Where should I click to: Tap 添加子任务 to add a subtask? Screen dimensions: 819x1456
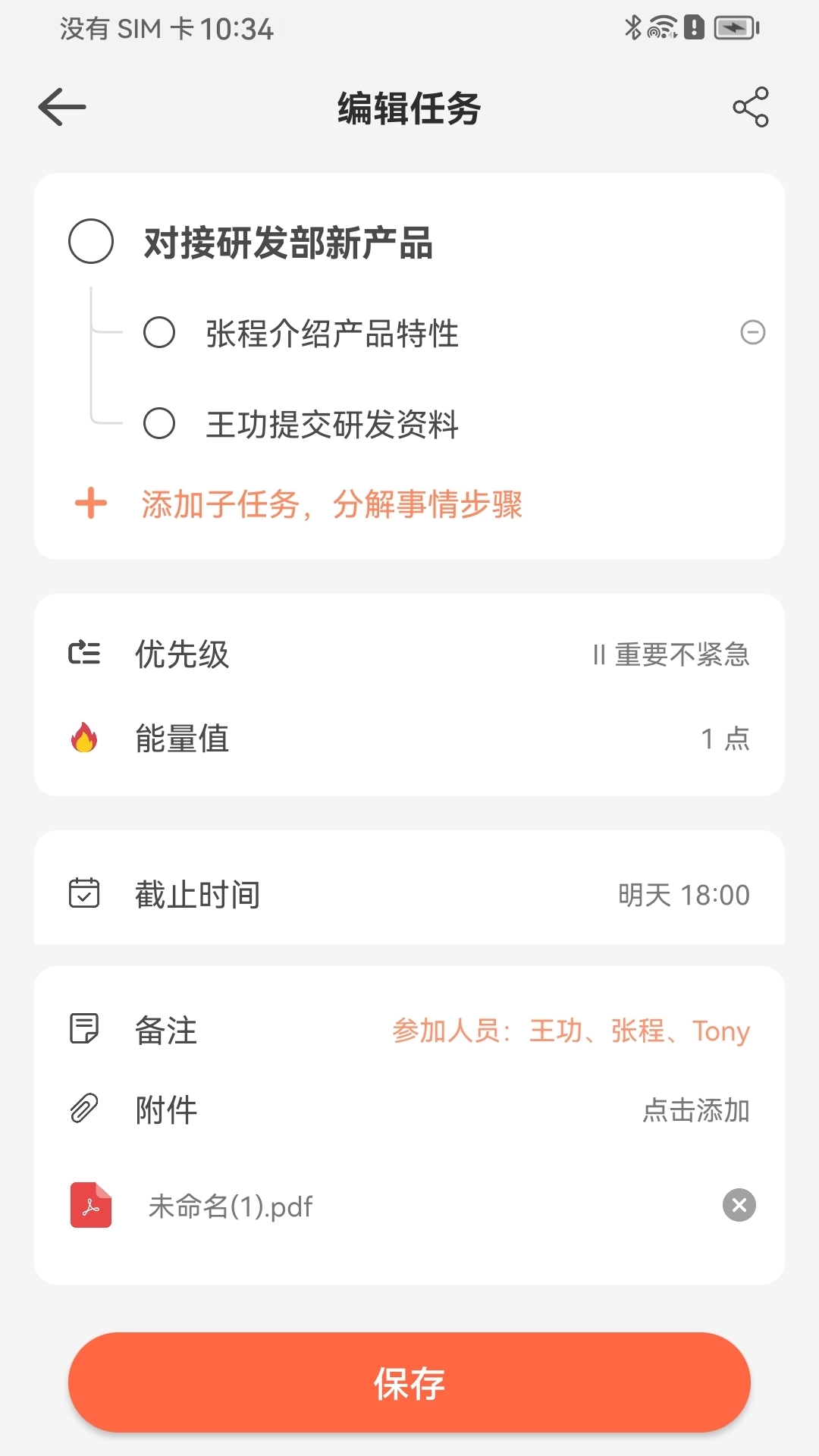(299, 504)
